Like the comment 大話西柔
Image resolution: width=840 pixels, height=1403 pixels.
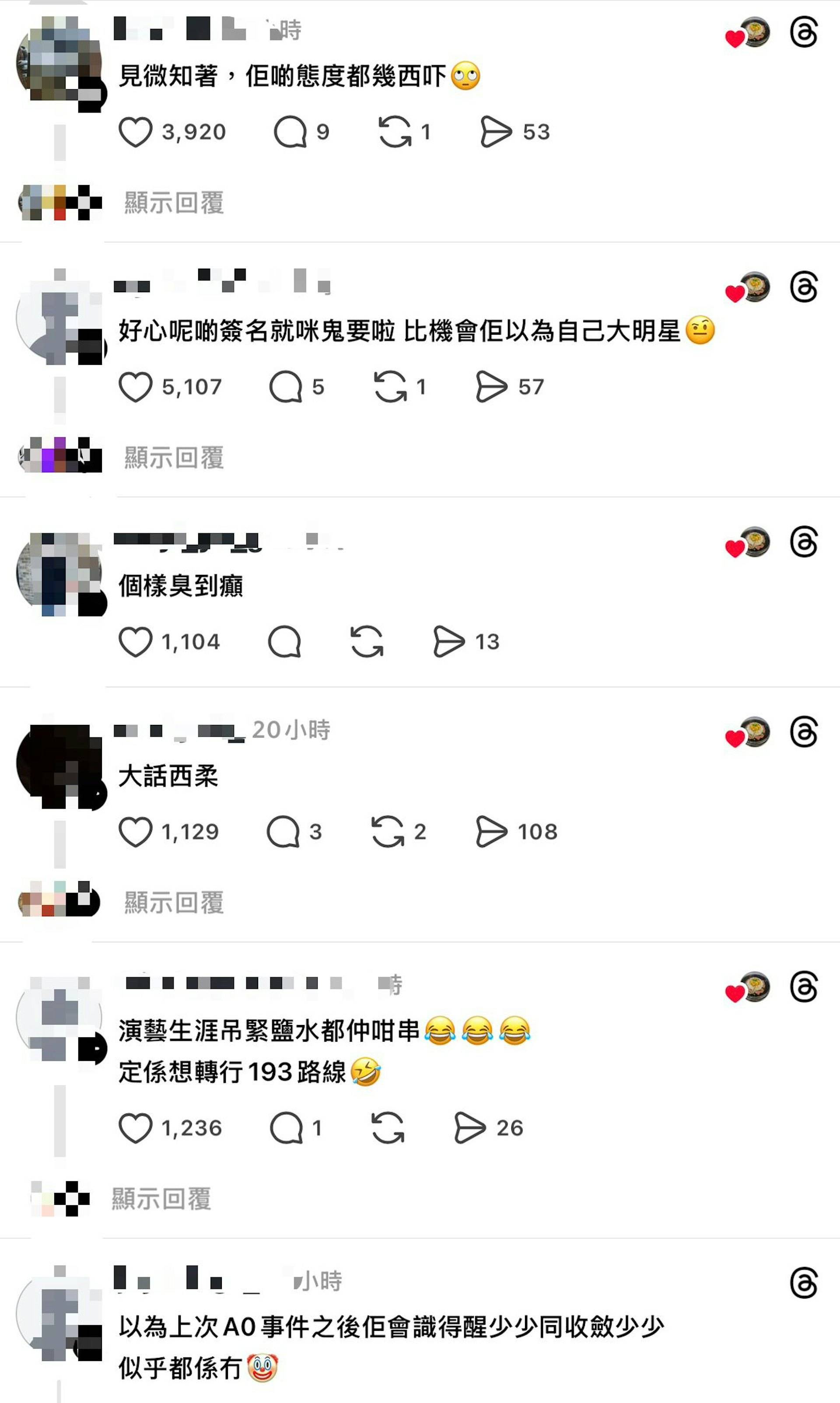135,832
